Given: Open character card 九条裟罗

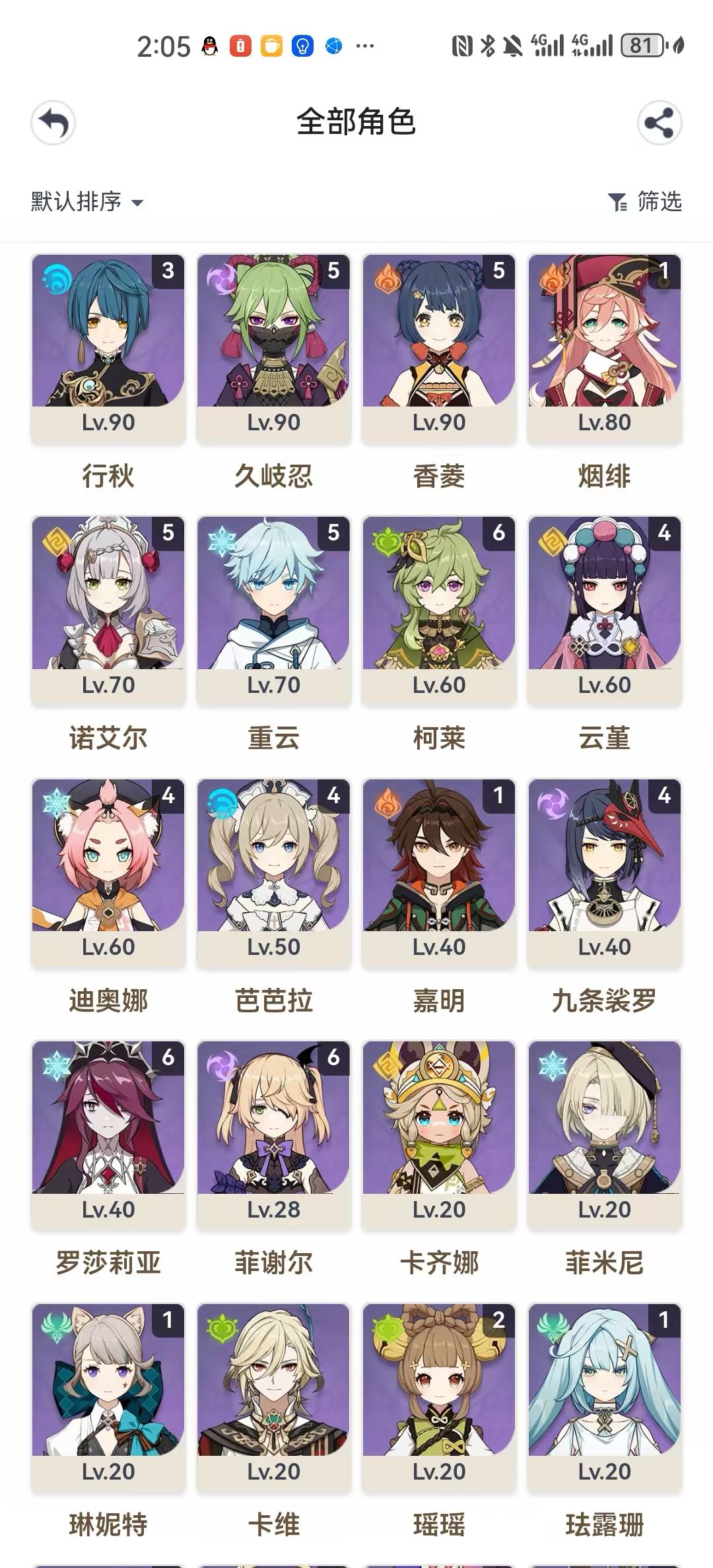Looking at the screenshot, I should click(x=604, y=872).
